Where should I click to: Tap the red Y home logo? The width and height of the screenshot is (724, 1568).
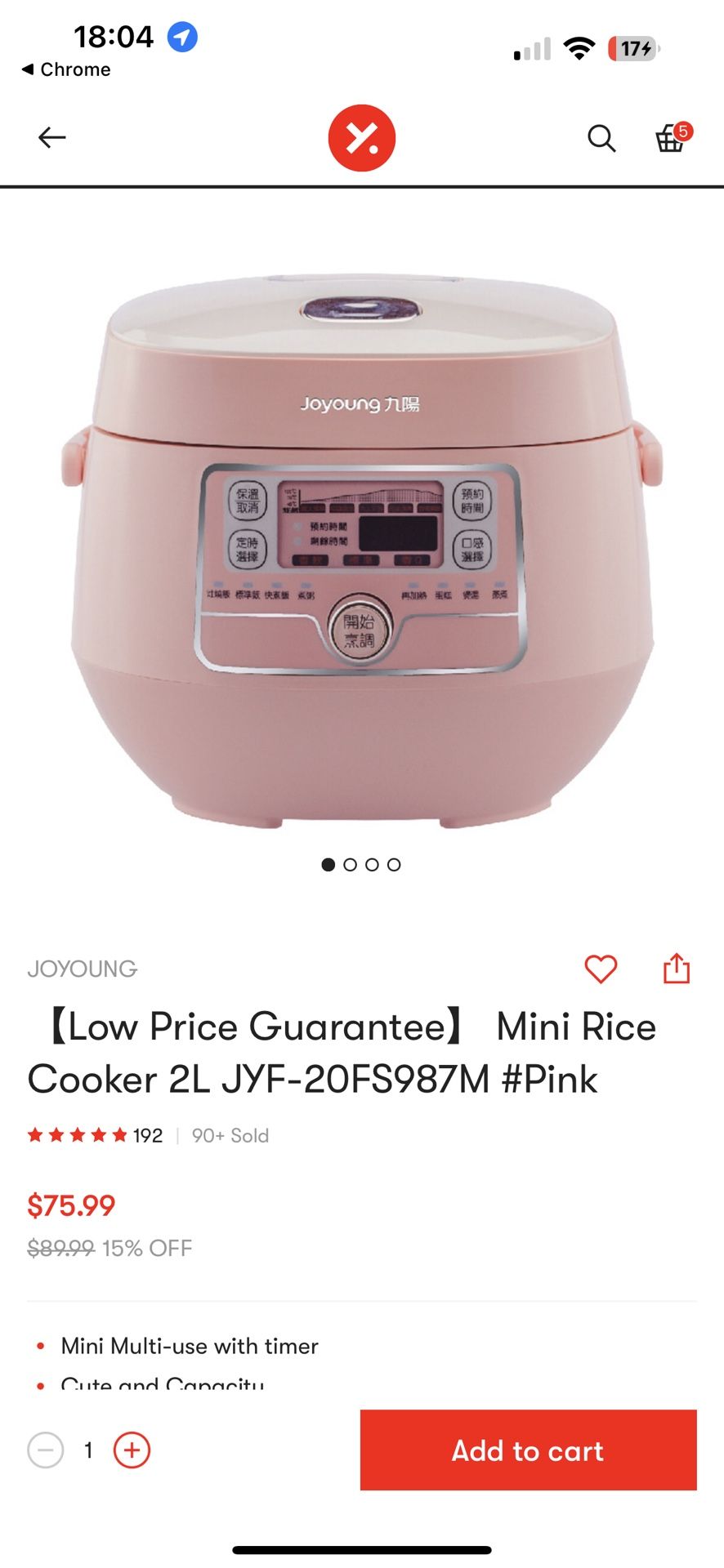[362, 137]
